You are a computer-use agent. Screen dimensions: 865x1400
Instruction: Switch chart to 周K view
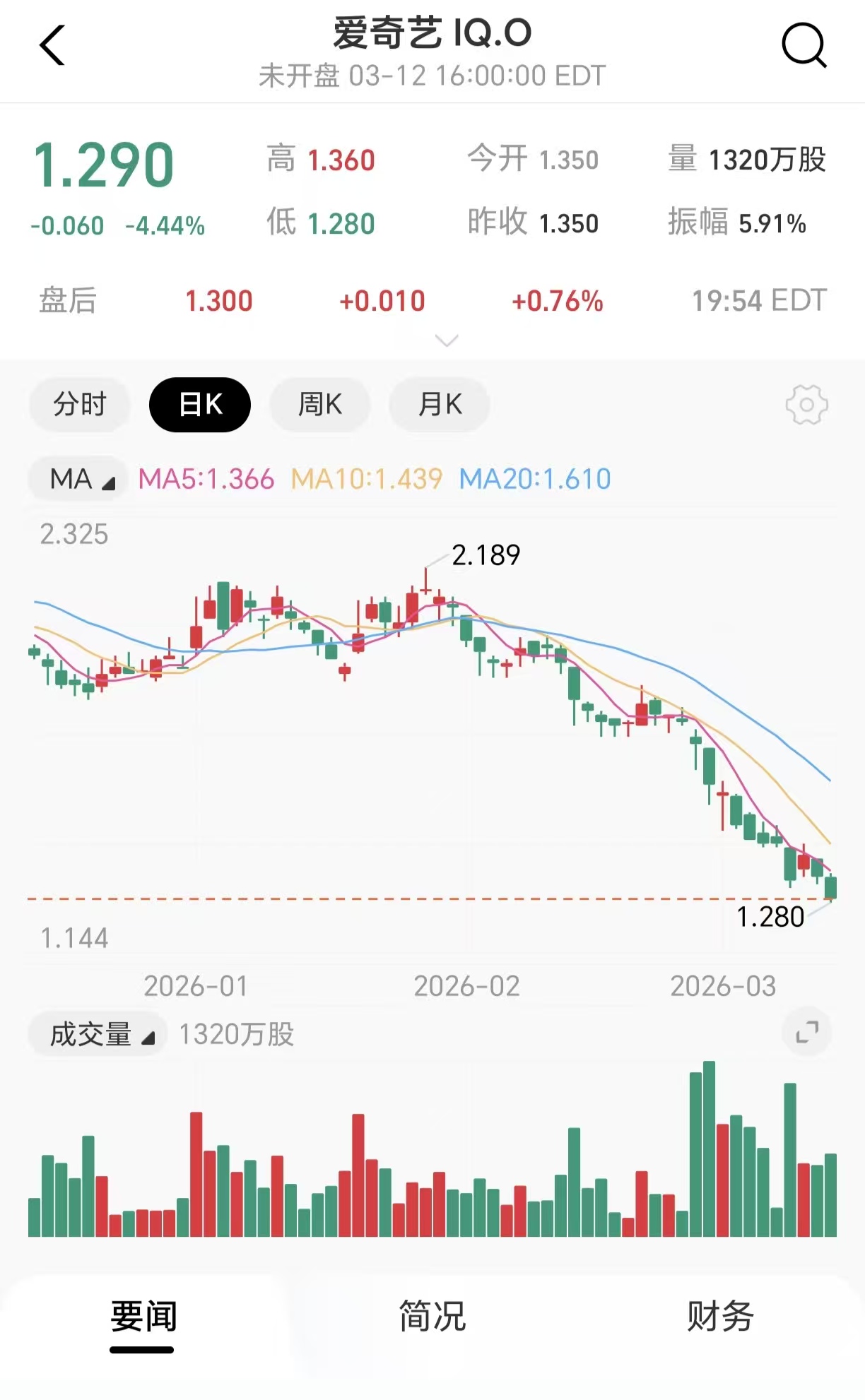(x=320, y=405)
